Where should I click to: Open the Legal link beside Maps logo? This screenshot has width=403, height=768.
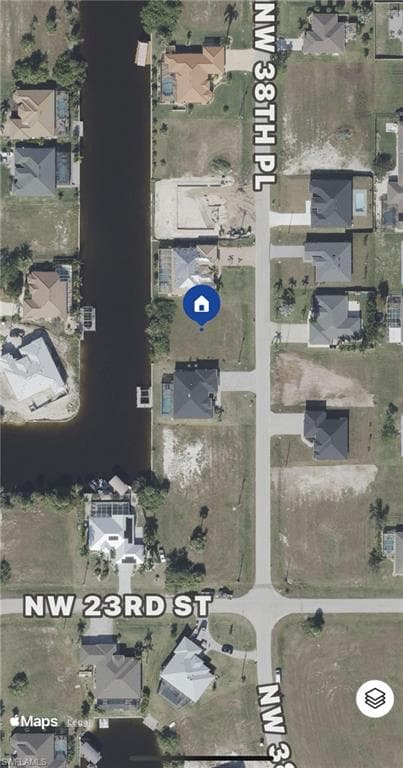tap(77, 722)
